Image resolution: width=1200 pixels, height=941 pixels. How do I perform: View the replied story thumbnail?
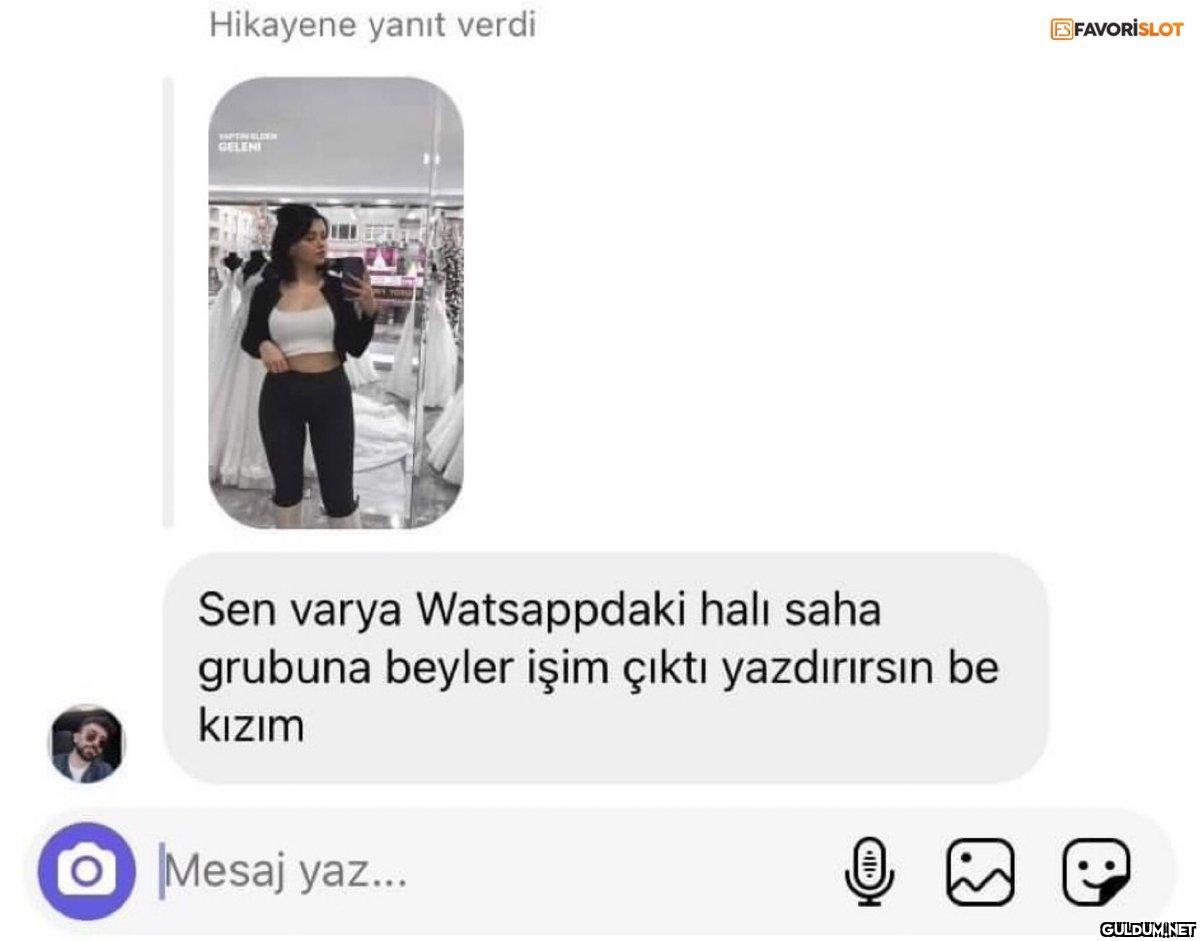[x=336, y=302]
